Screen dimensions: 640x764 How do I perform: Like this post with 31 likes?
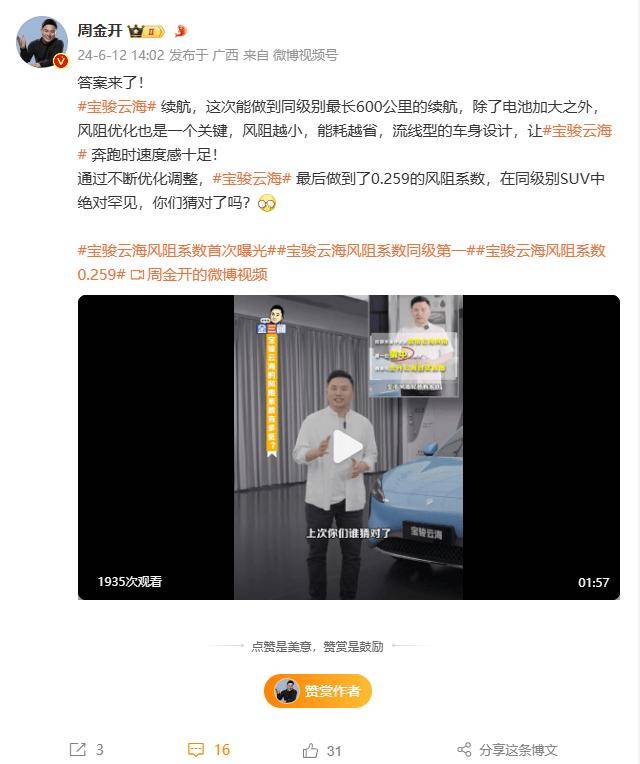322,749
